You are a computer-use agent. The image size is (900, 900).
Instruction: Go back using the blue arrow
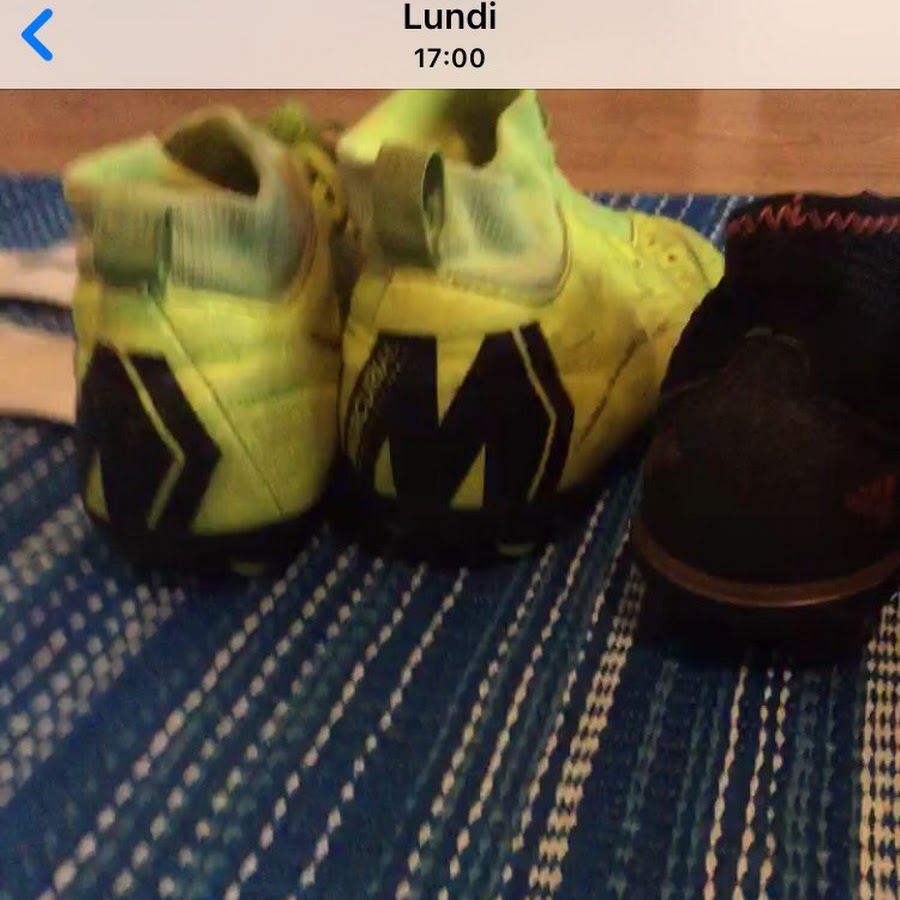click(x=37, y=36)
